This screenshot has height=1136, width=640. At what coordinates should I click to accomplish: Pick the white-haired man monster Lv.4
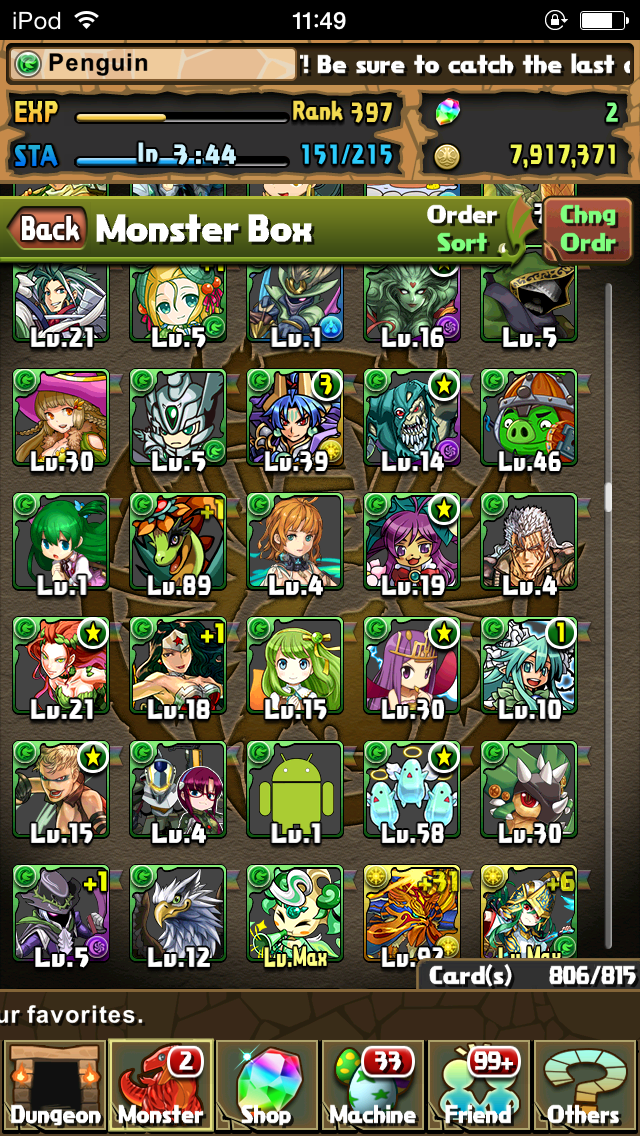[x=528, y=541]
